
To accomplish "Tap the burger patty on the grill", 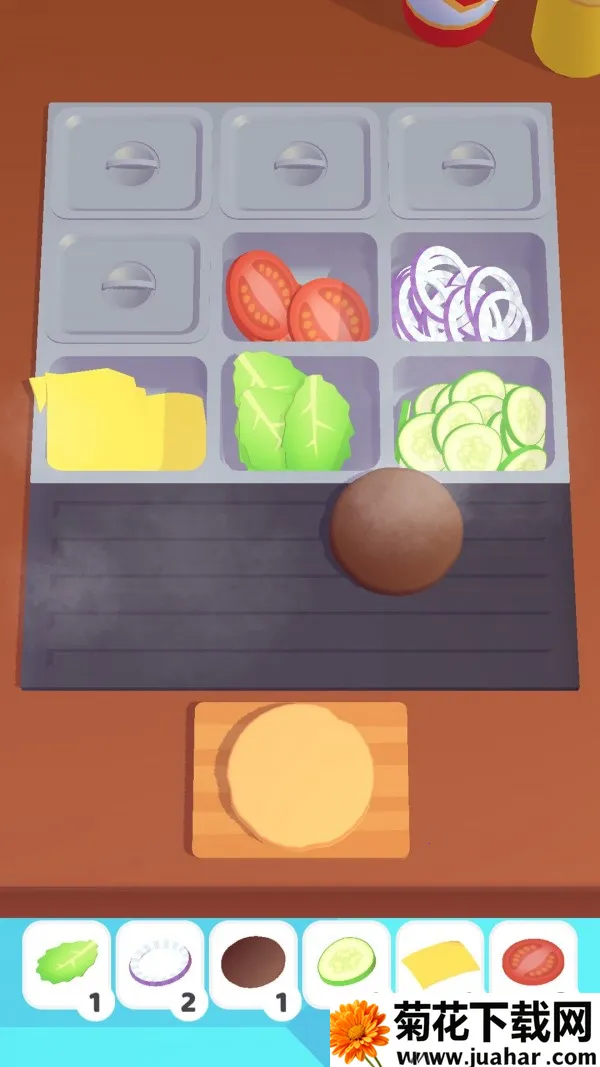I will coord(397,531).
